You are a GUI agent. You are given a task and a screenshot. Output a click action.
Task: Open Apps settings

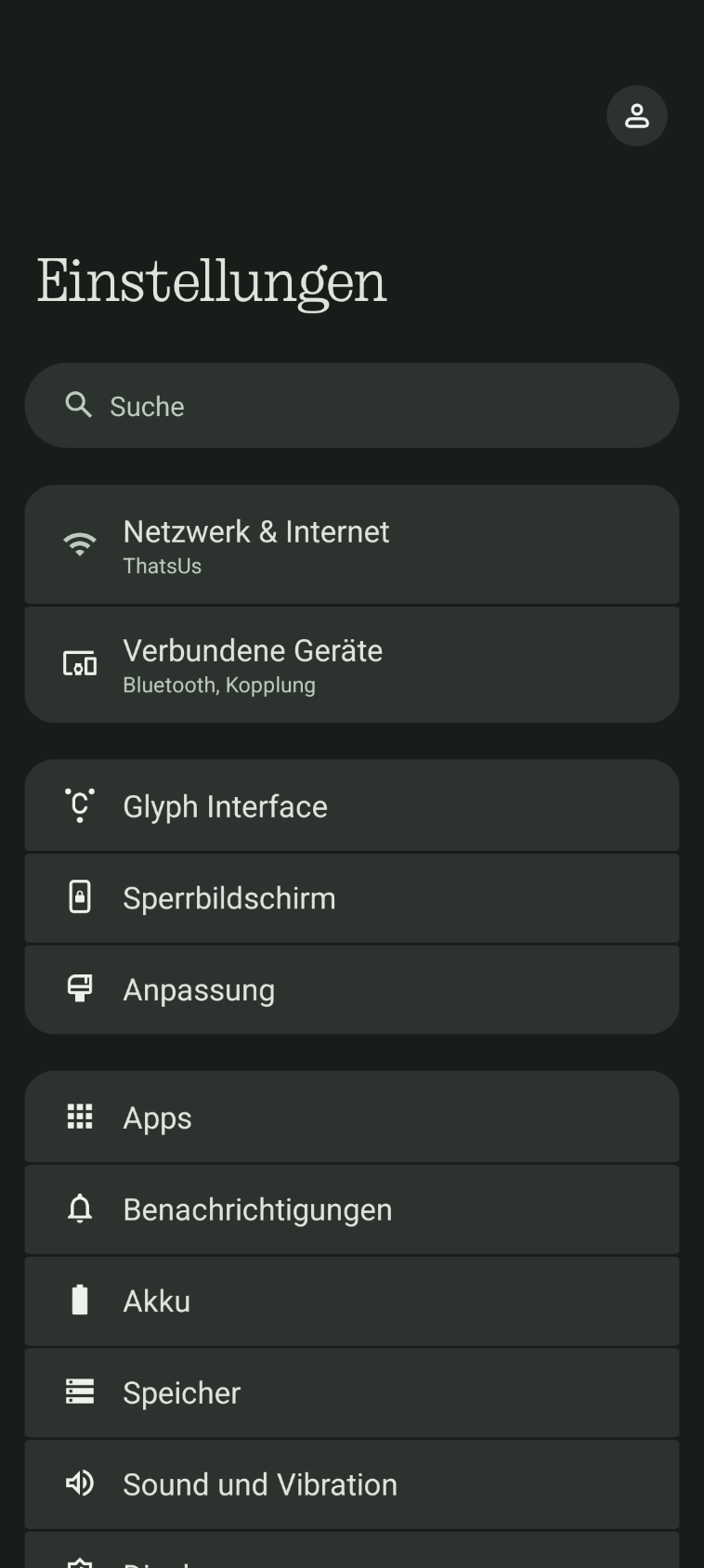351,1117
